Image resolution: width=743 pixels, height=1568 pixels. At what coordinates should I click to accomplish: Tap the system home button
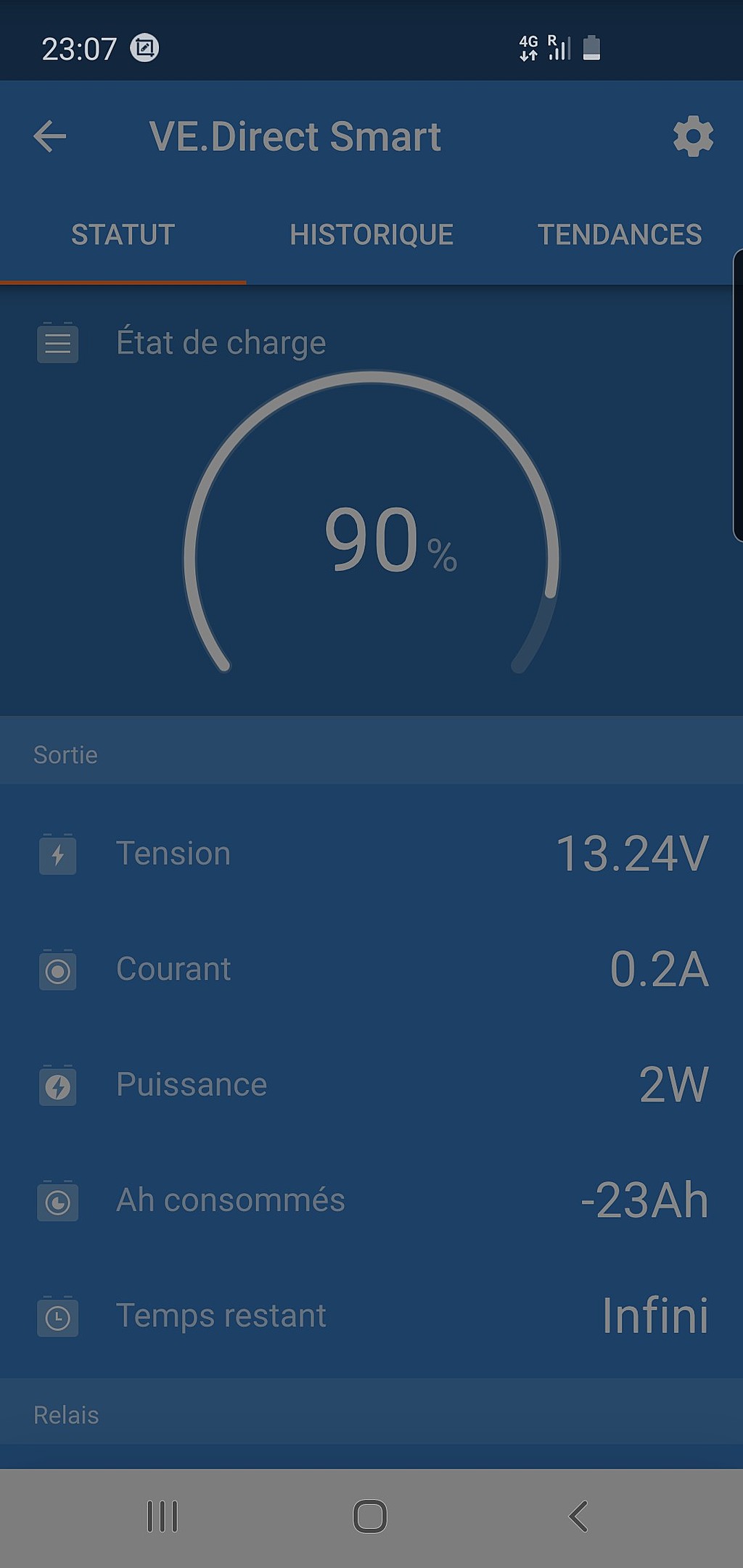pyautogui.click(x=370, y=1517)
